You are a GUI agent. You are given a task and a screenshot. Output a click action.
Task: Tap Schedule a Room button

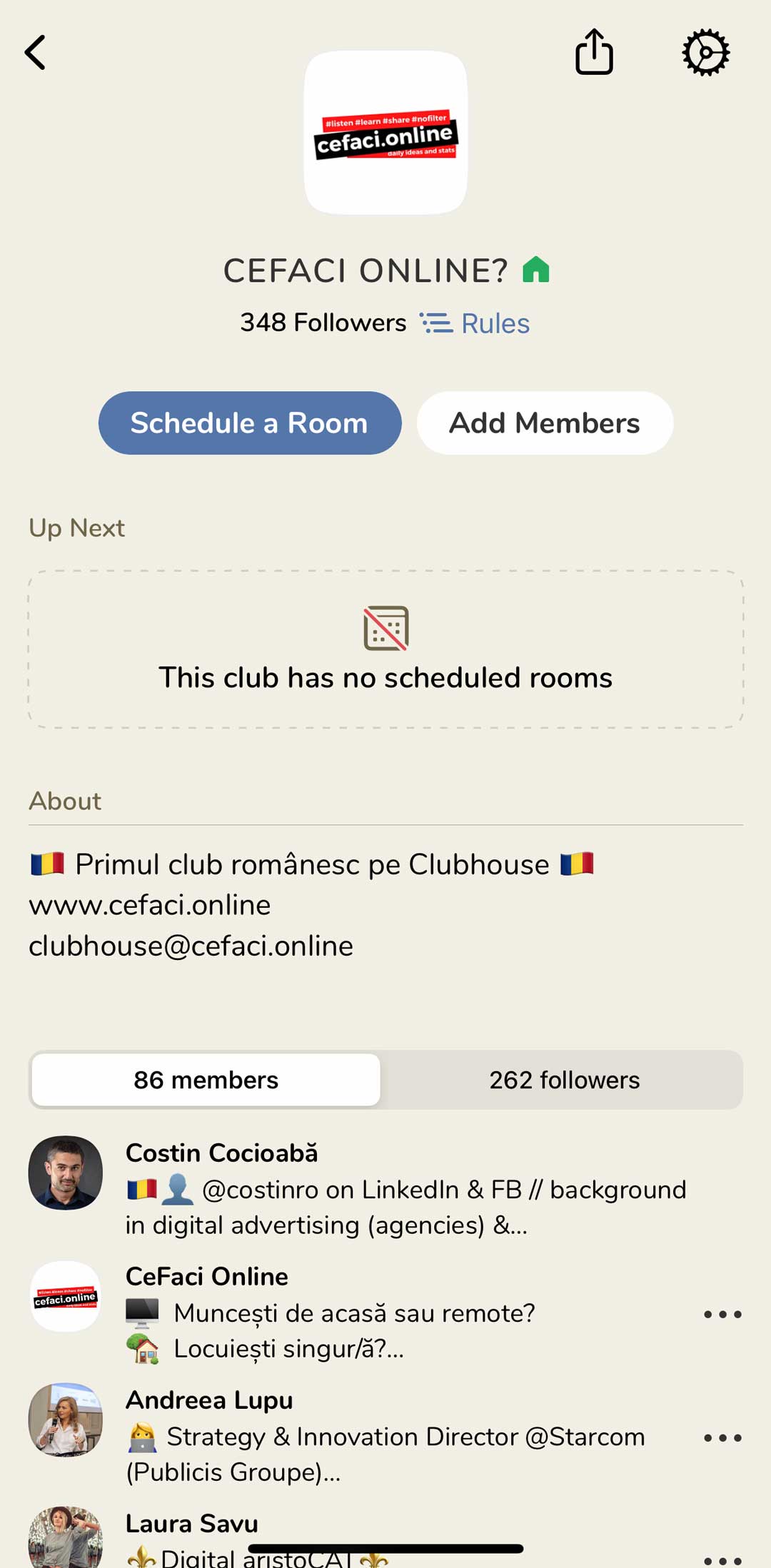point(250,423)
